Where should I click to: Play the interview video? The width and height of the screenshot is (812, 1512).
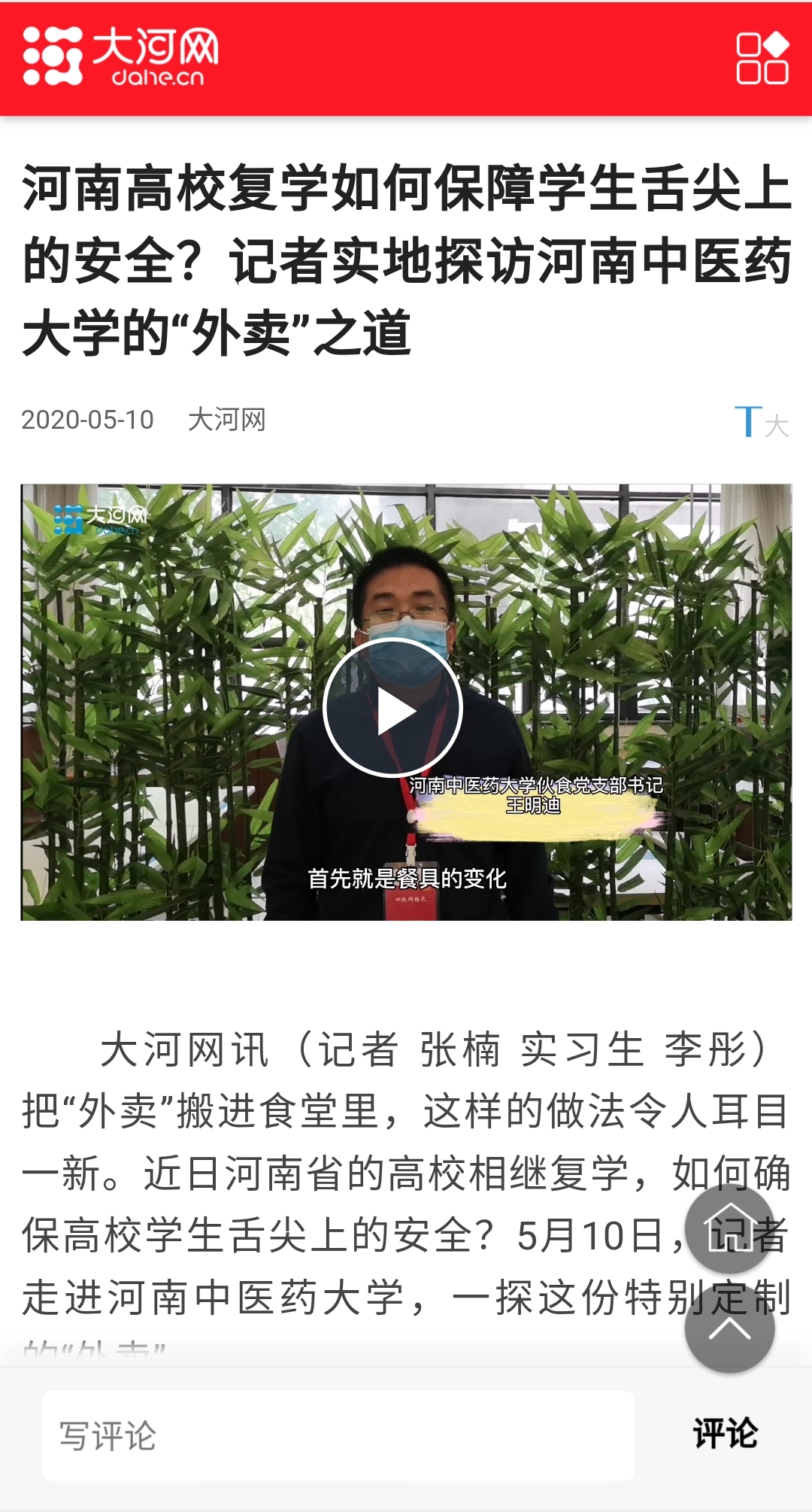point(392,707)
